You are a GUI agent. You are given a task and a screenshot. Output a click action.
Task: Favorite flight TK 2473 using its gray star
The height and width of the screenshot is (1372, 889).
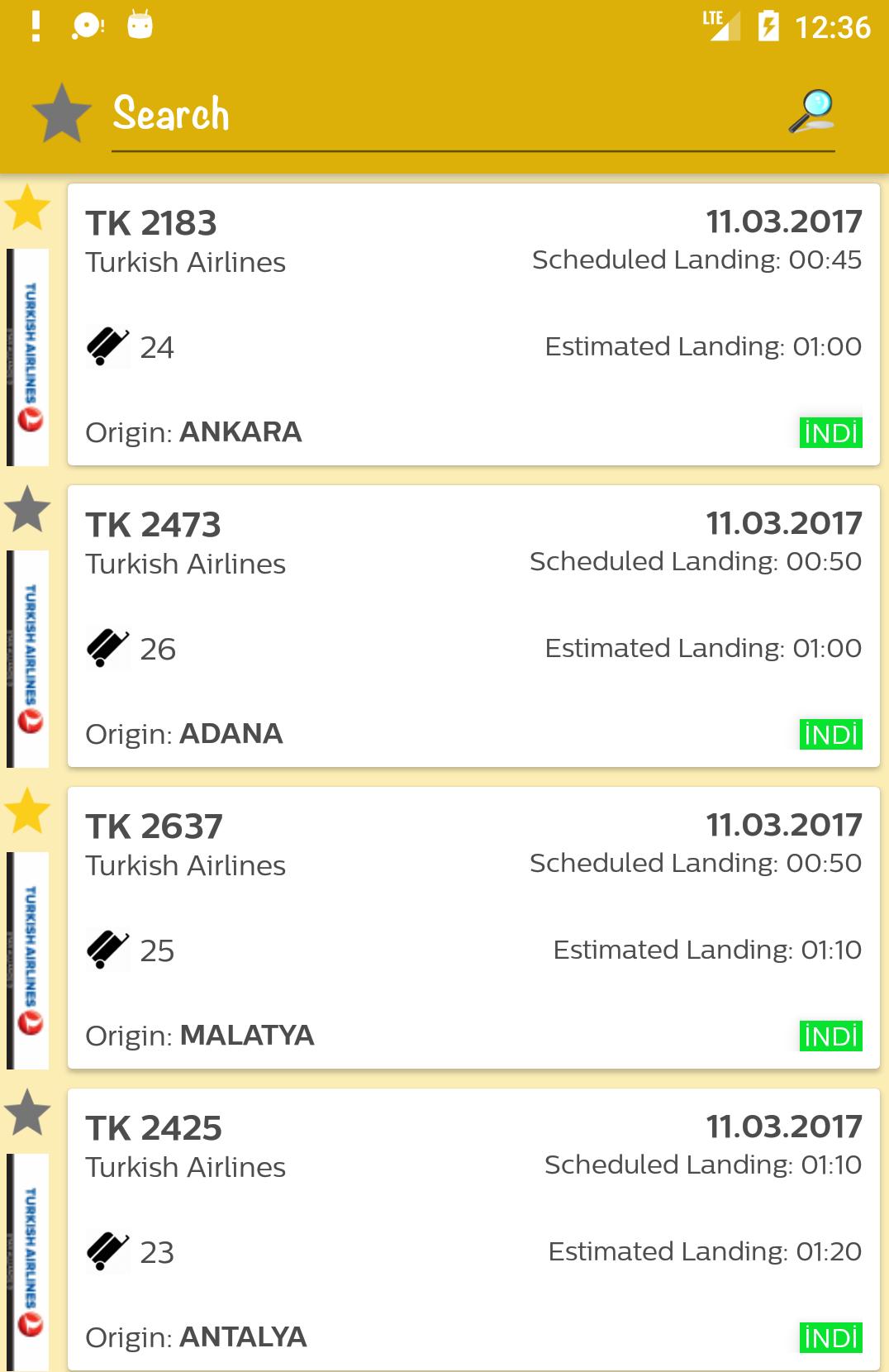pyautogui.click(x=26, y=514)
